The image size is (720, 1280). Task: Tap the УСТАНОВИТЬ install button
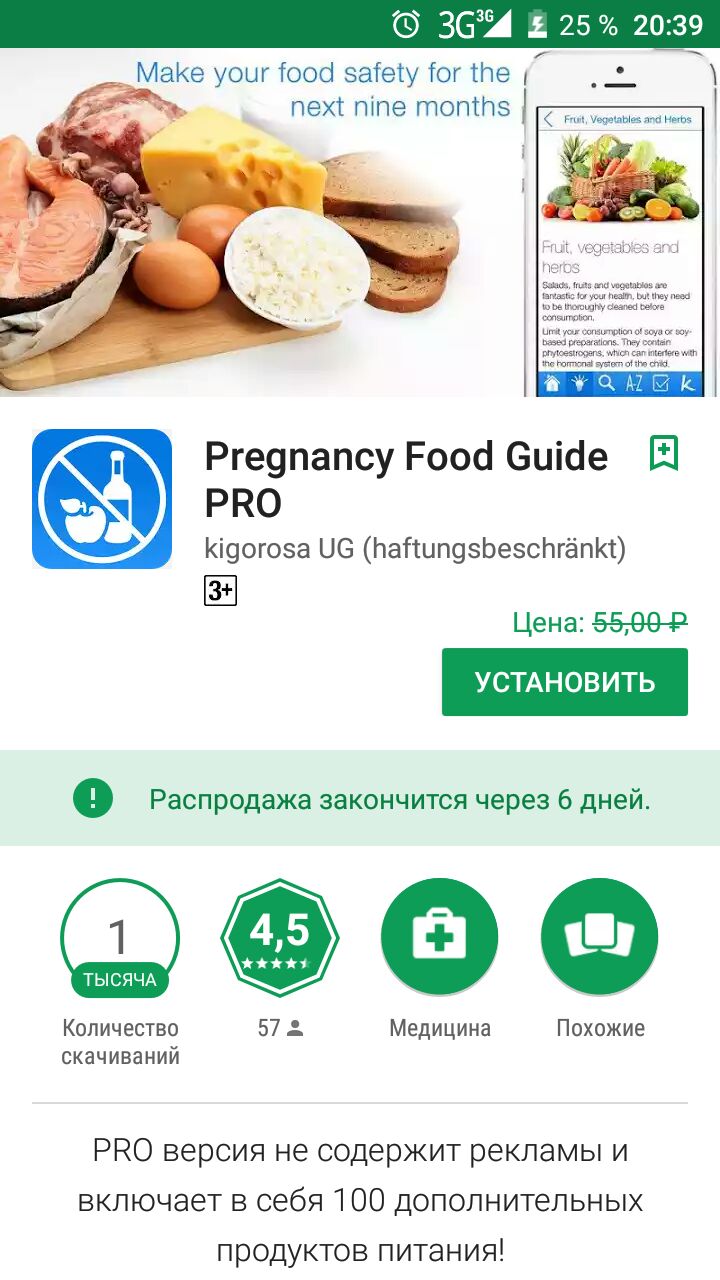[564, 682]
